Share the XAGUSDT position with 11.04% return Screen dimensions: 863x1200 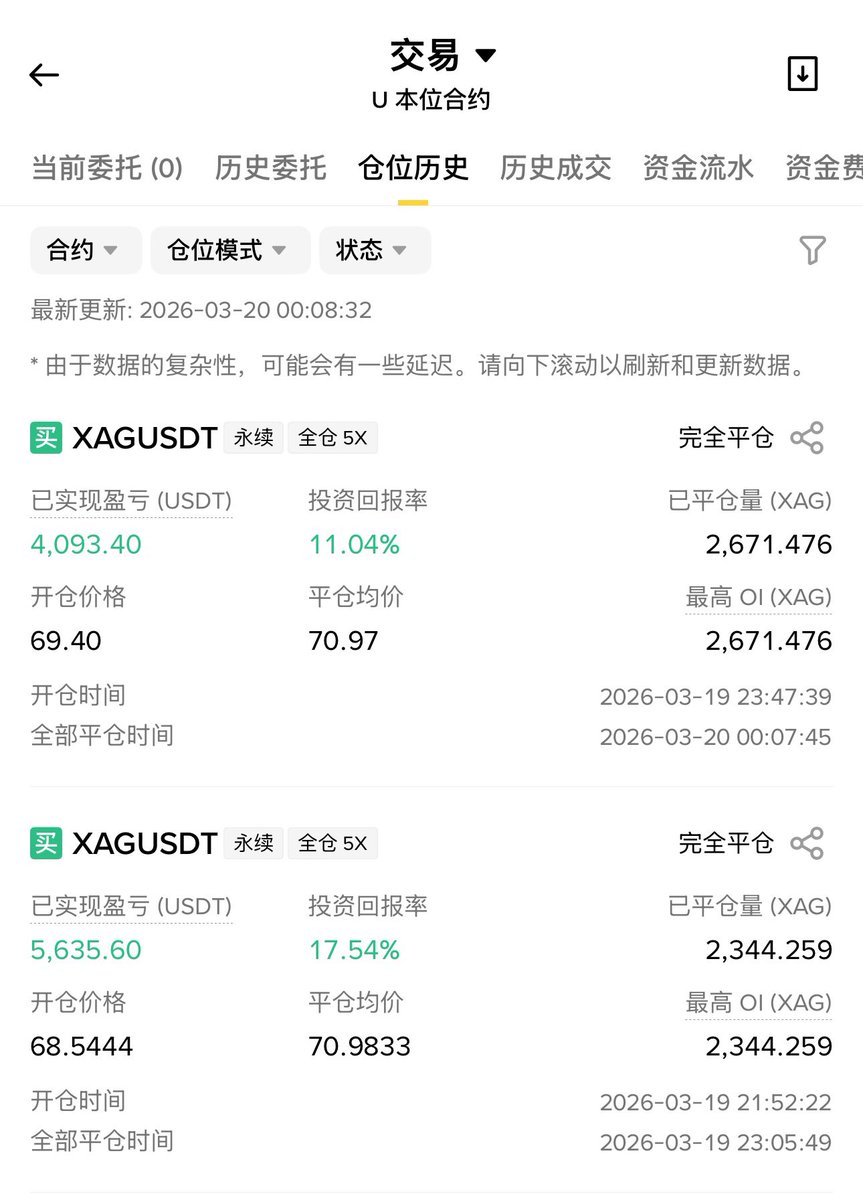tap(807, 438)
